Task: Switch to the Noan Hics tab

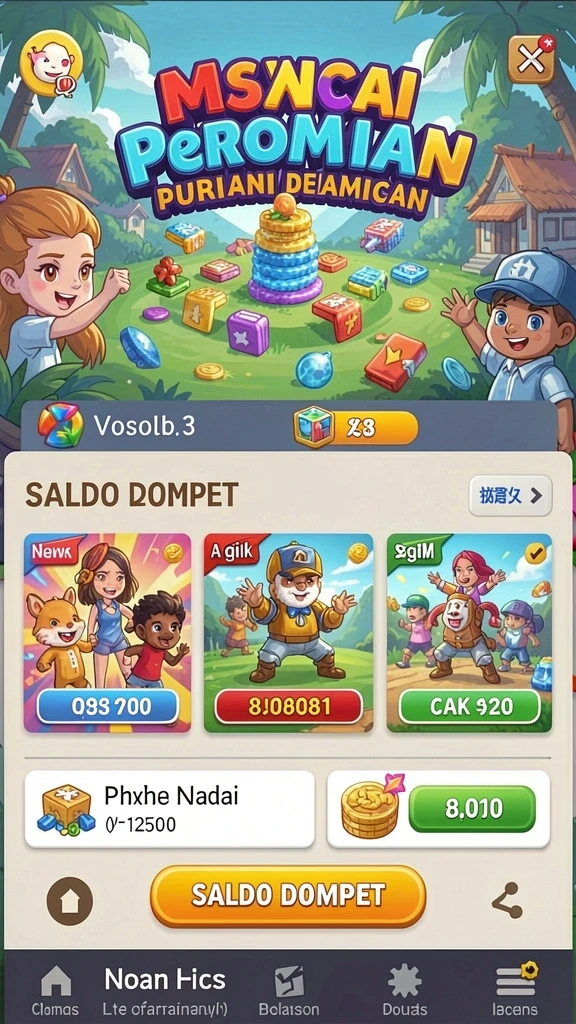Action: (x=165, y=990)
